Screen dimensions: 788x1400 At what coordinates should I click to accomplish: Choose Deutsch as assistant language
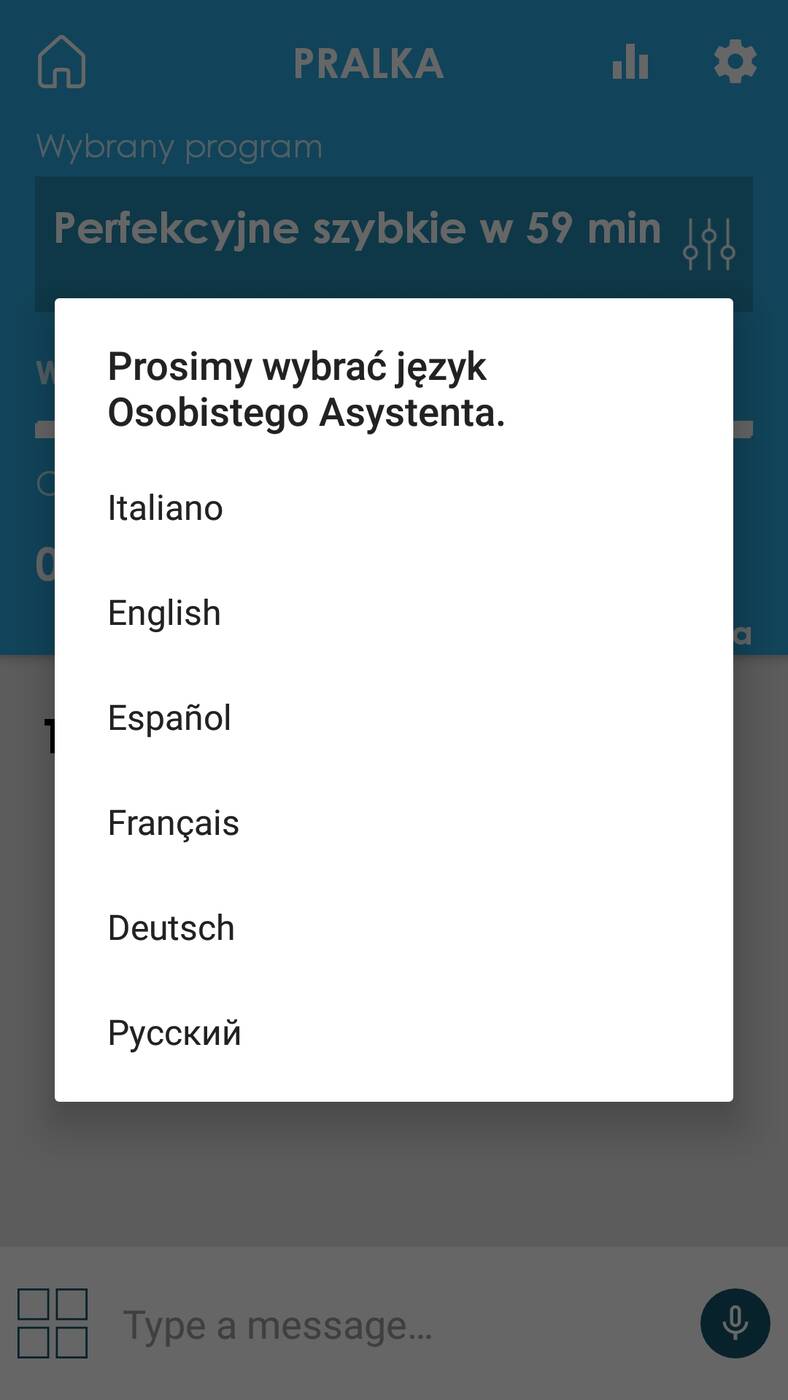171,928
